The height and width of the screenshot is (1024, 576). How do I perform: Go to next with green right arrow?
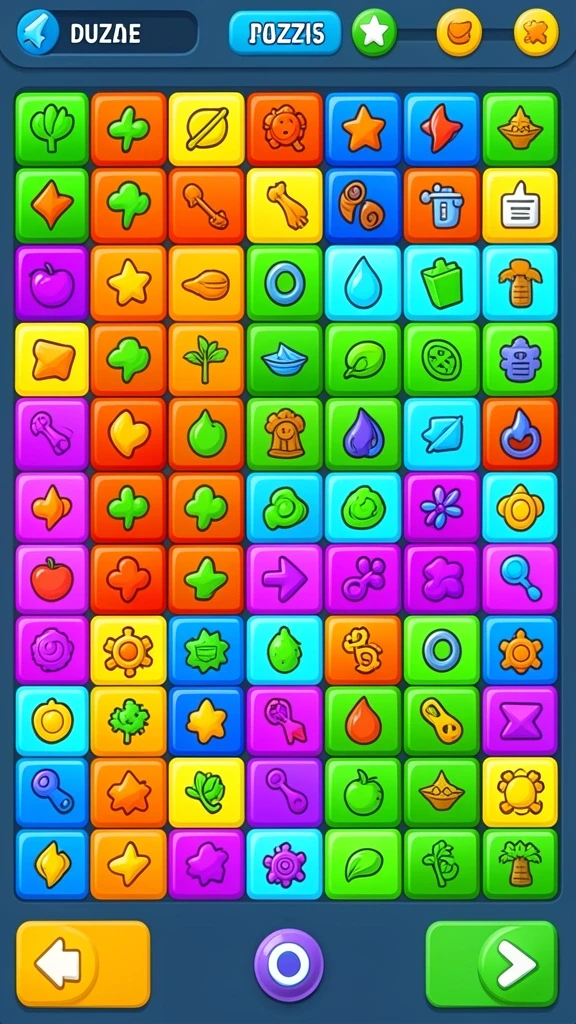[x=492, y=964]
